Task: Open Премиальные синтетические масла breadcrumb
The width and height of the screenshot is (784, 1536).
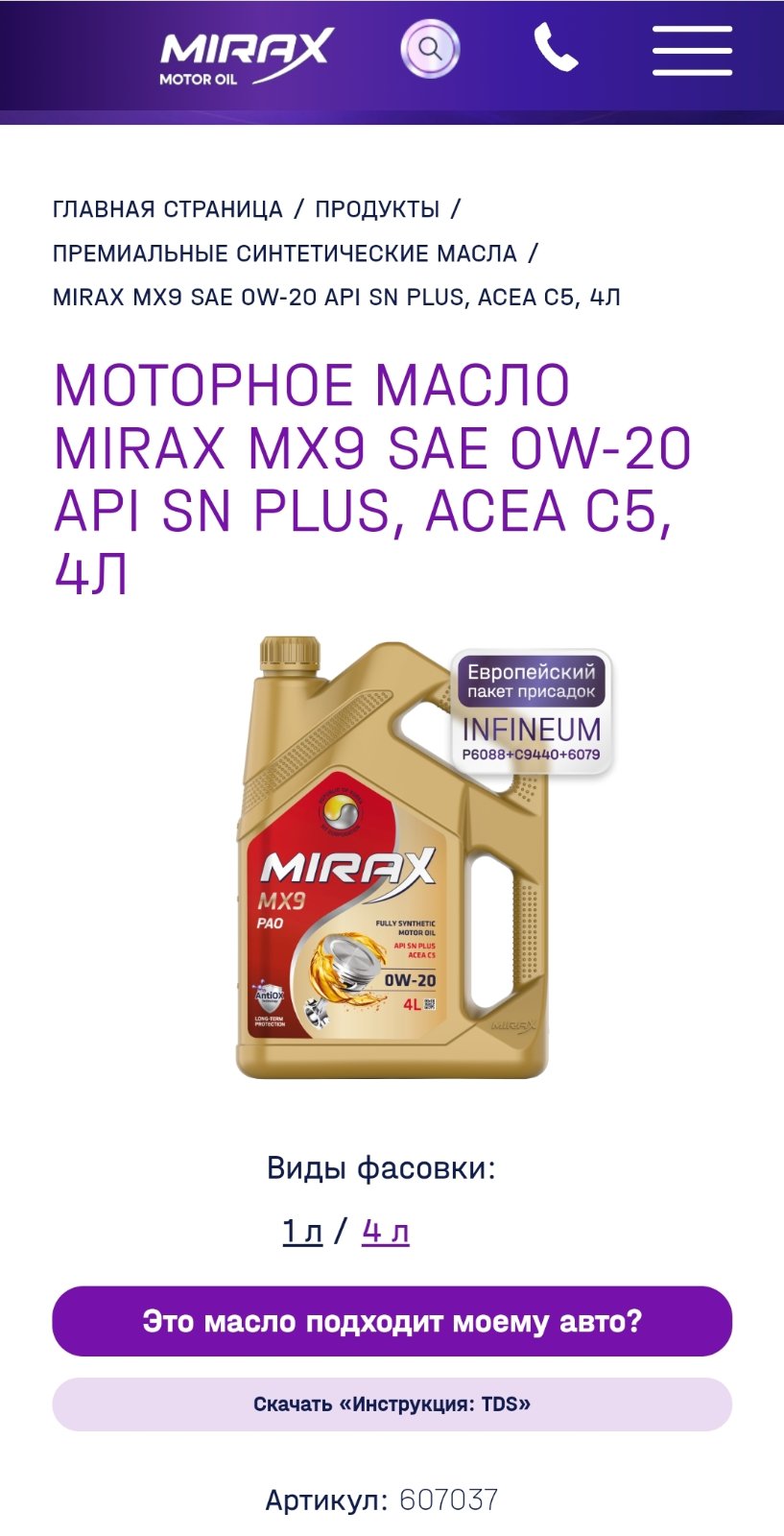Action: 285,253
